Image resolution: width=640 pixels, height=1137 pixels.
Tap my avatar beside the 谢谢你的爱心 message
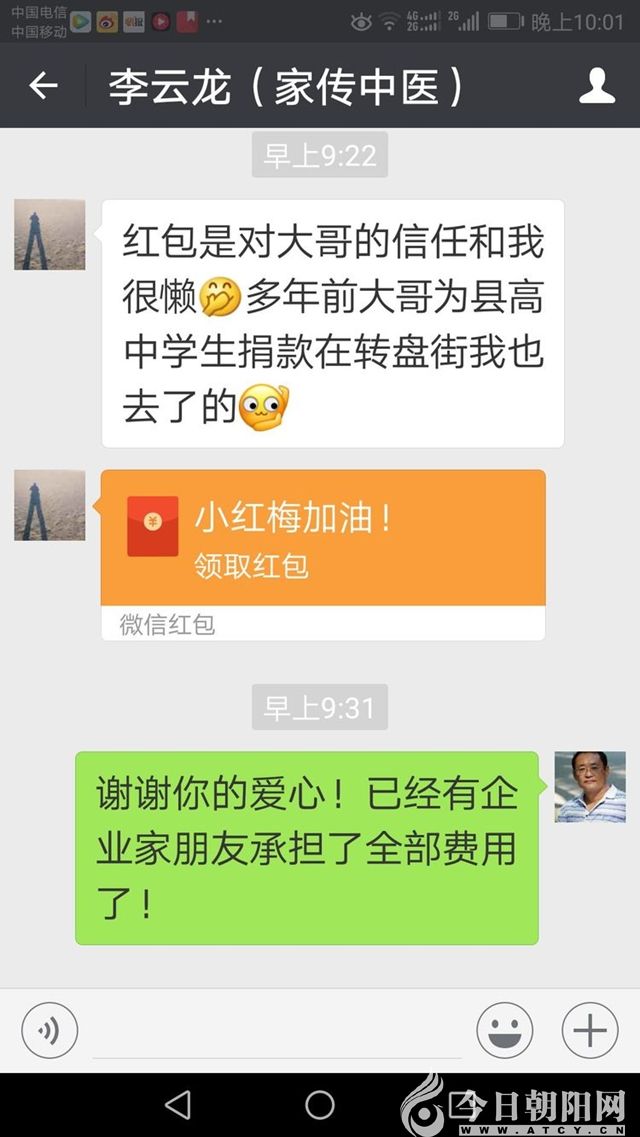click(x=590, y=786)
